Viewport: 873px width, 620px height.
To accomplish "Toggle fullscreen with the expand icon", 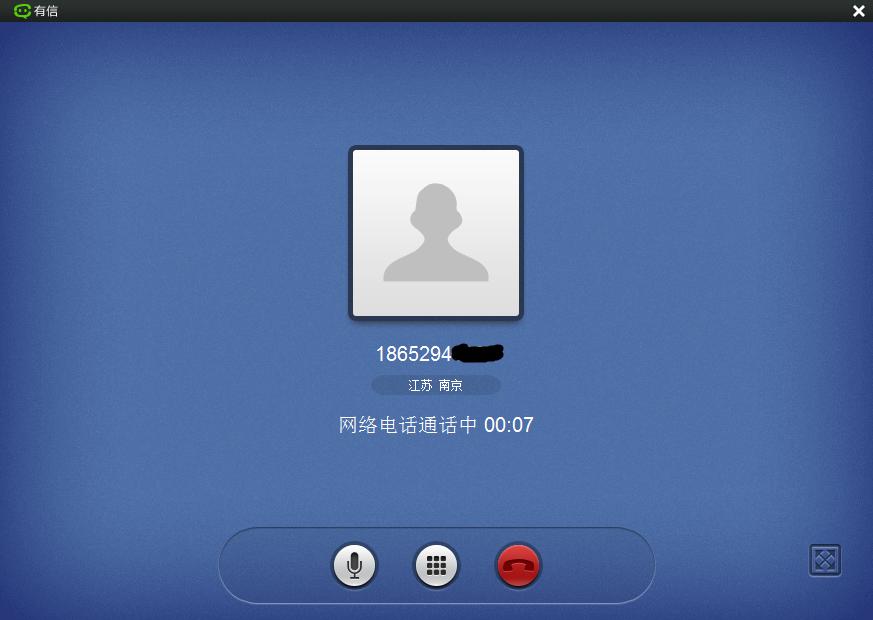I will pos(824,560).
